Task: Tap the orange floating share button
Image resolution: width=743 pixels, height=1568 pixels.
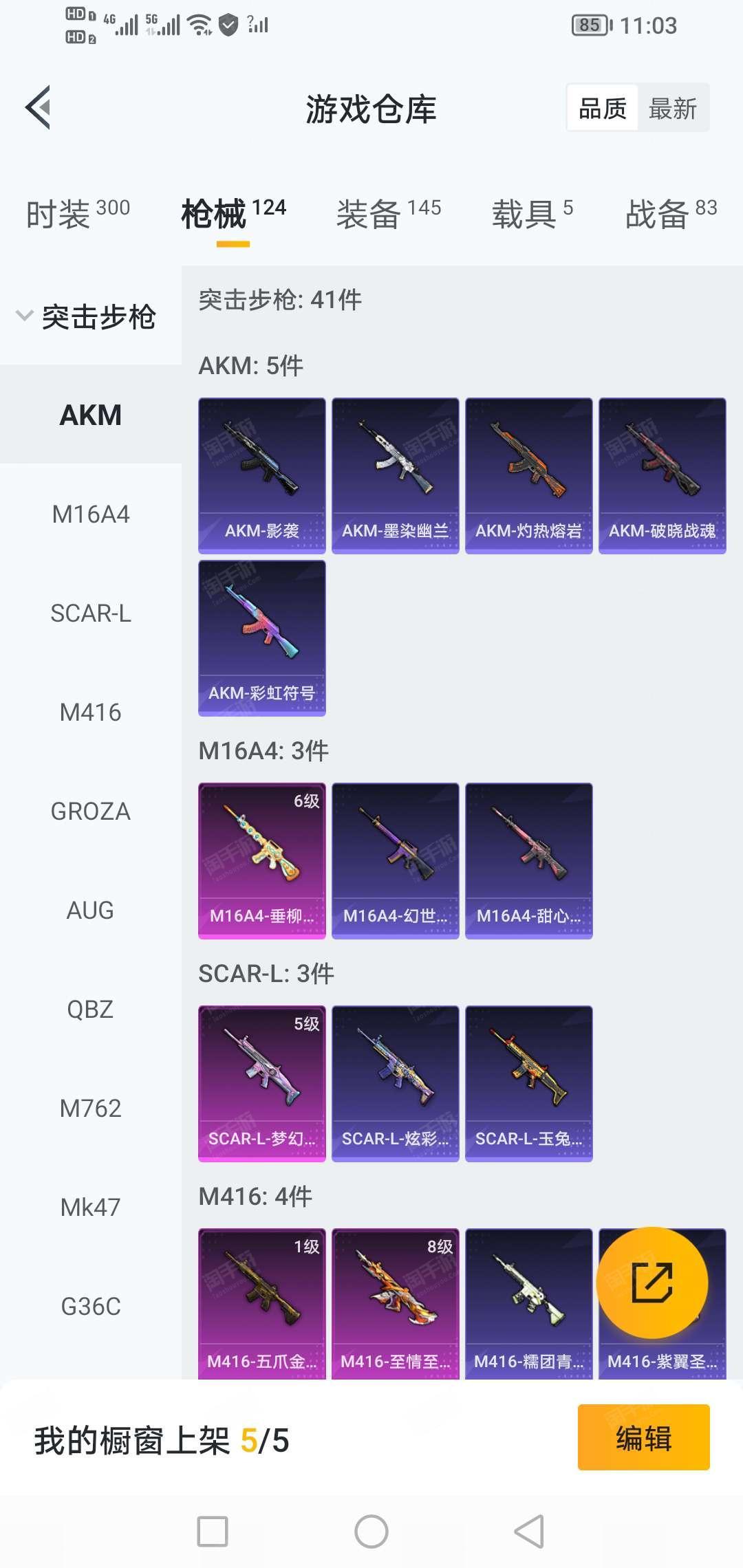Action: (x=652, y=1283)
